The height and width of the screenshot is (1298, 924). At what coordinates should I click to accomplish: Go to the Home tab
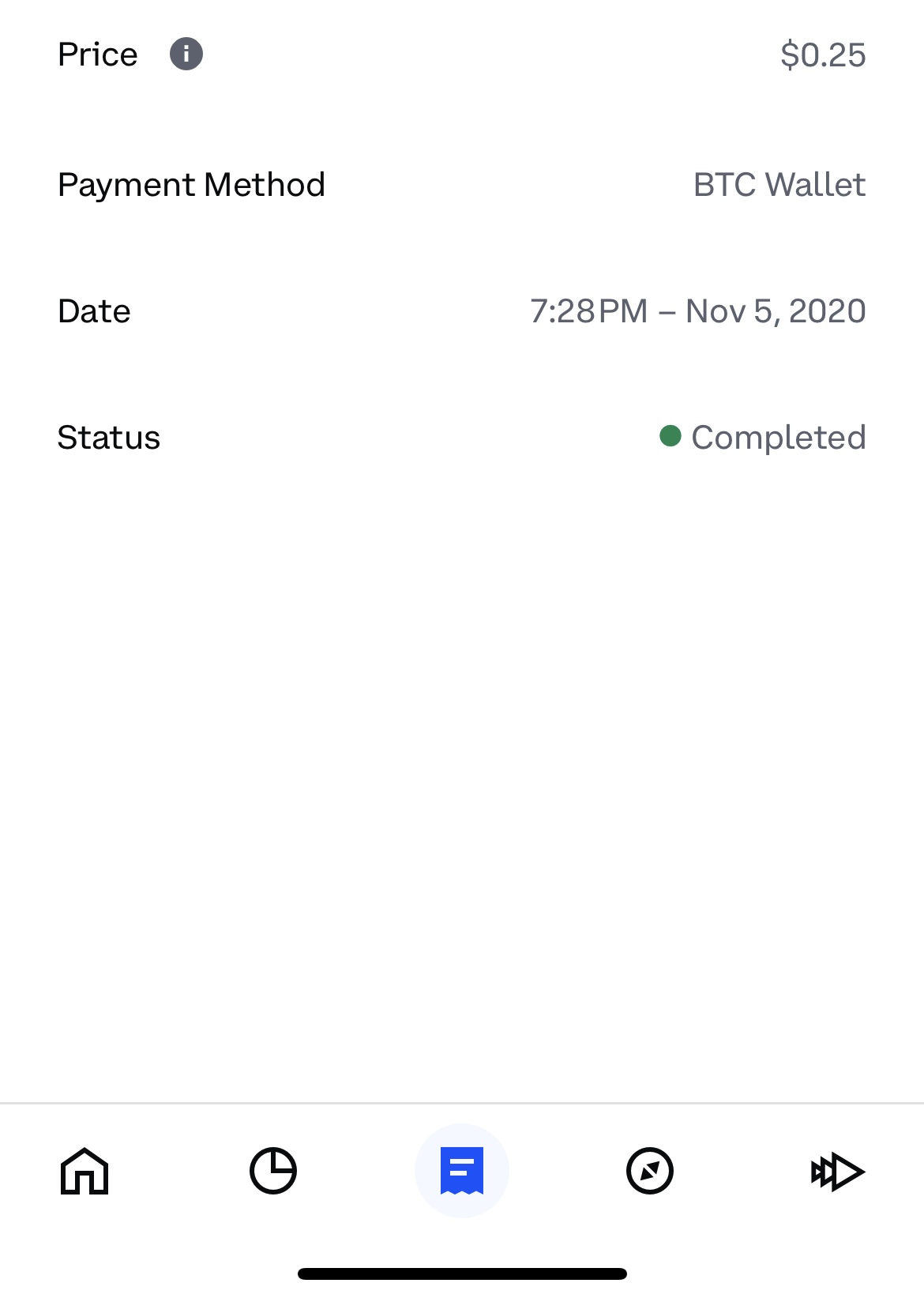click(x=85, y=1171)
